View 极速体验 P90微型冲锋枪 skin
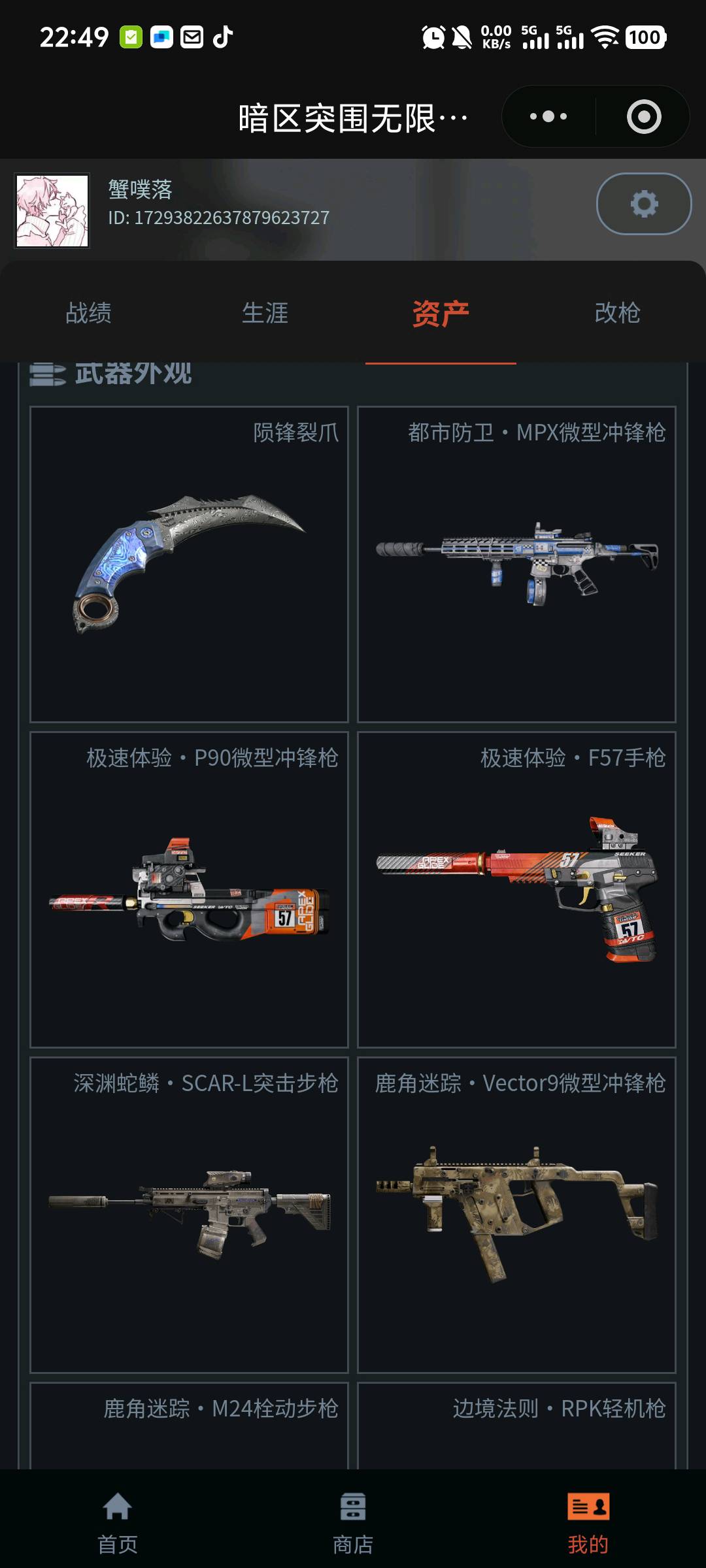The width and height of the screenshot is (706, 1568). click(x=189, y=889)
